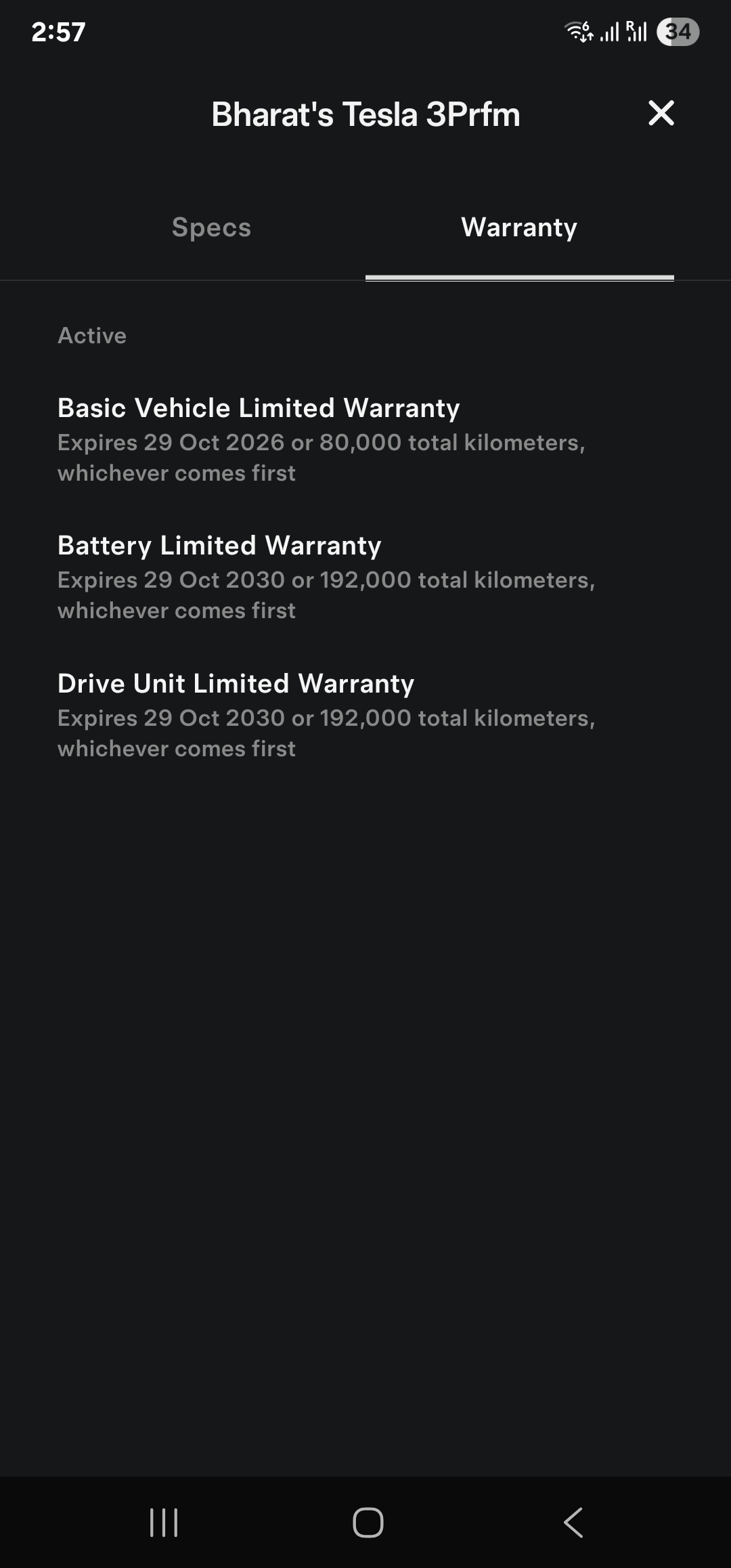Open recent apps from navigation bar
The height and width of the screenshot is (1568, 731).
(x=164, y=1523)
